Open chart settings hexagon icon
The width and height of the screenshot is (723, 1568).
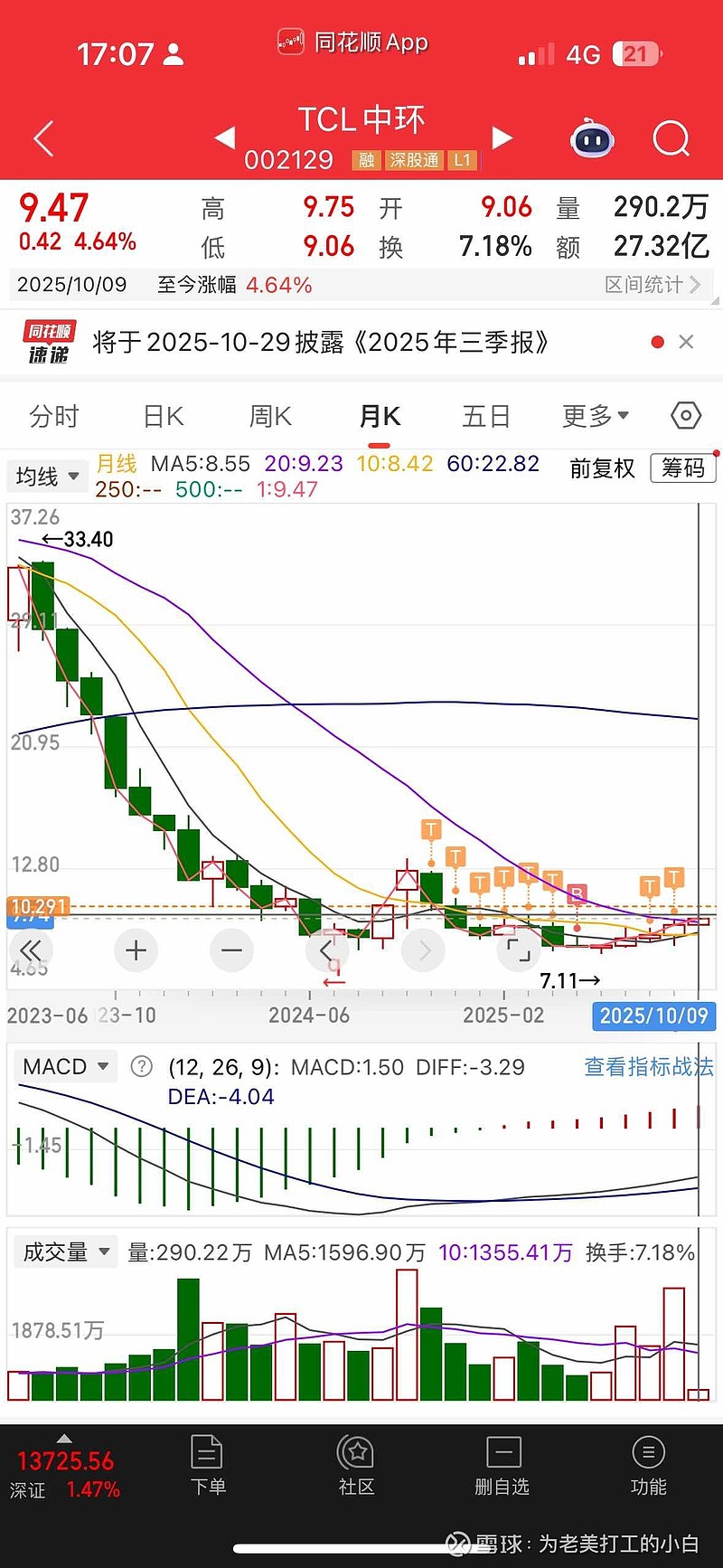[686, 415]
